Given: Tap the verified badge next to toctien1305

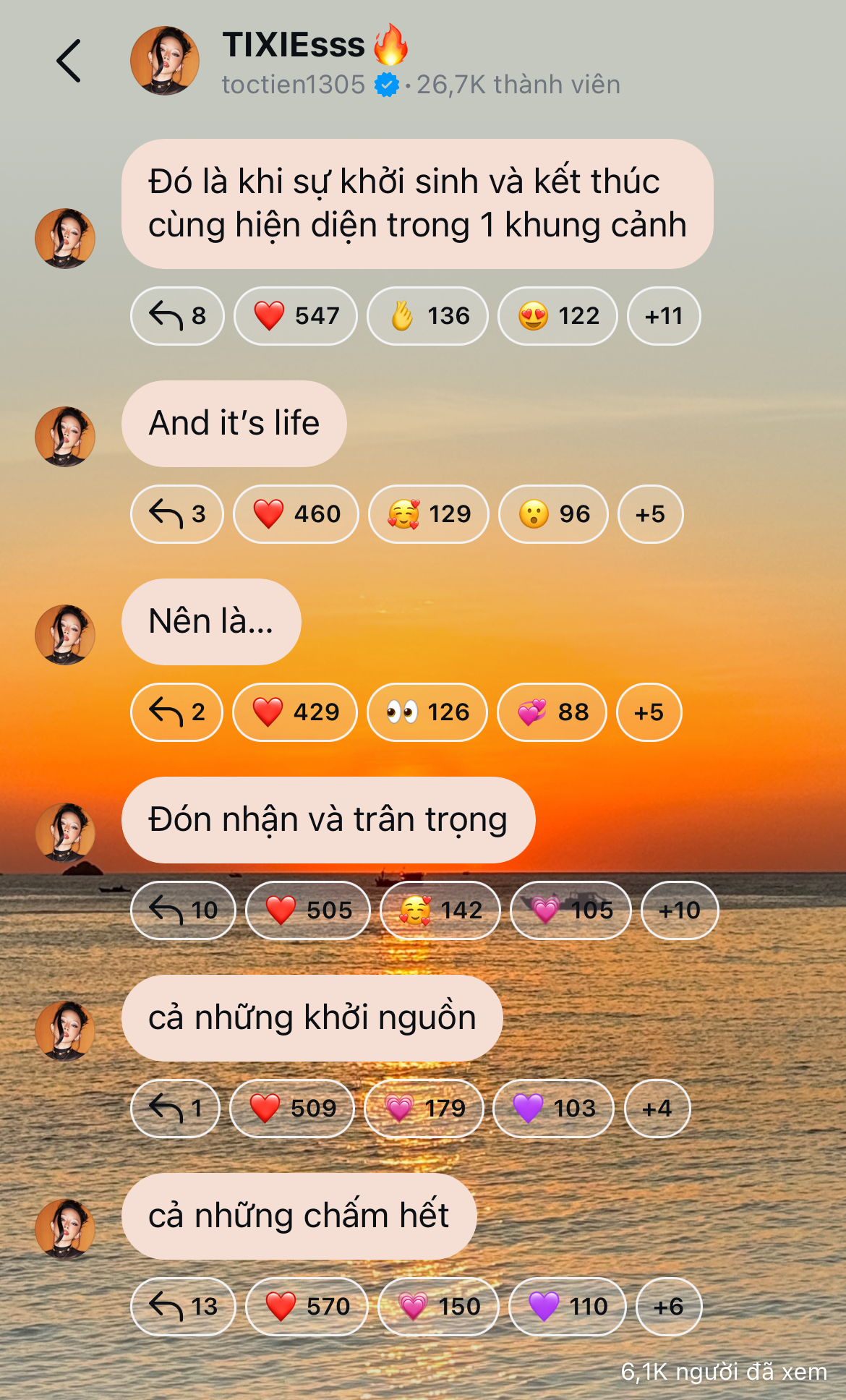Looking at the screenshot, I should tap(386, 84).
